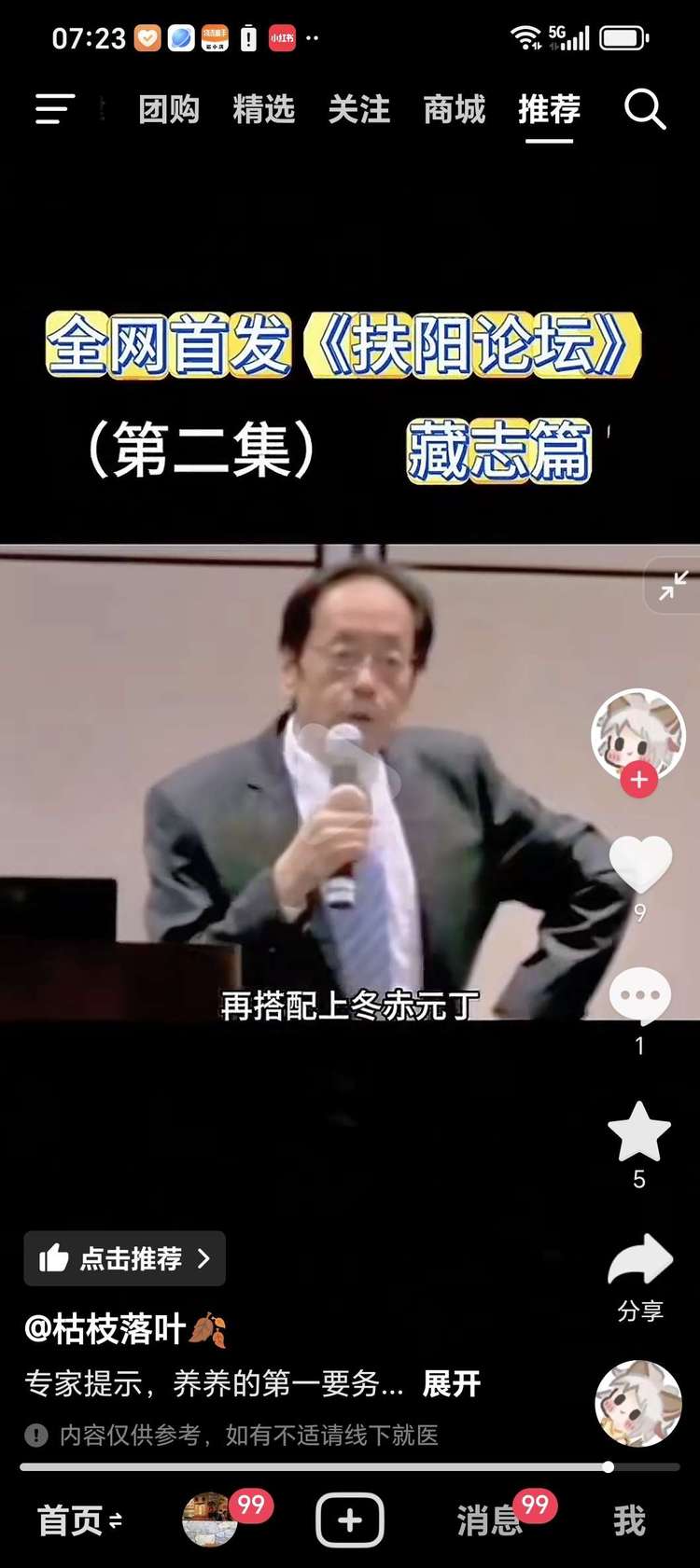
Task: Switch to the 关注 tab
Action: (x=359, y=109)
